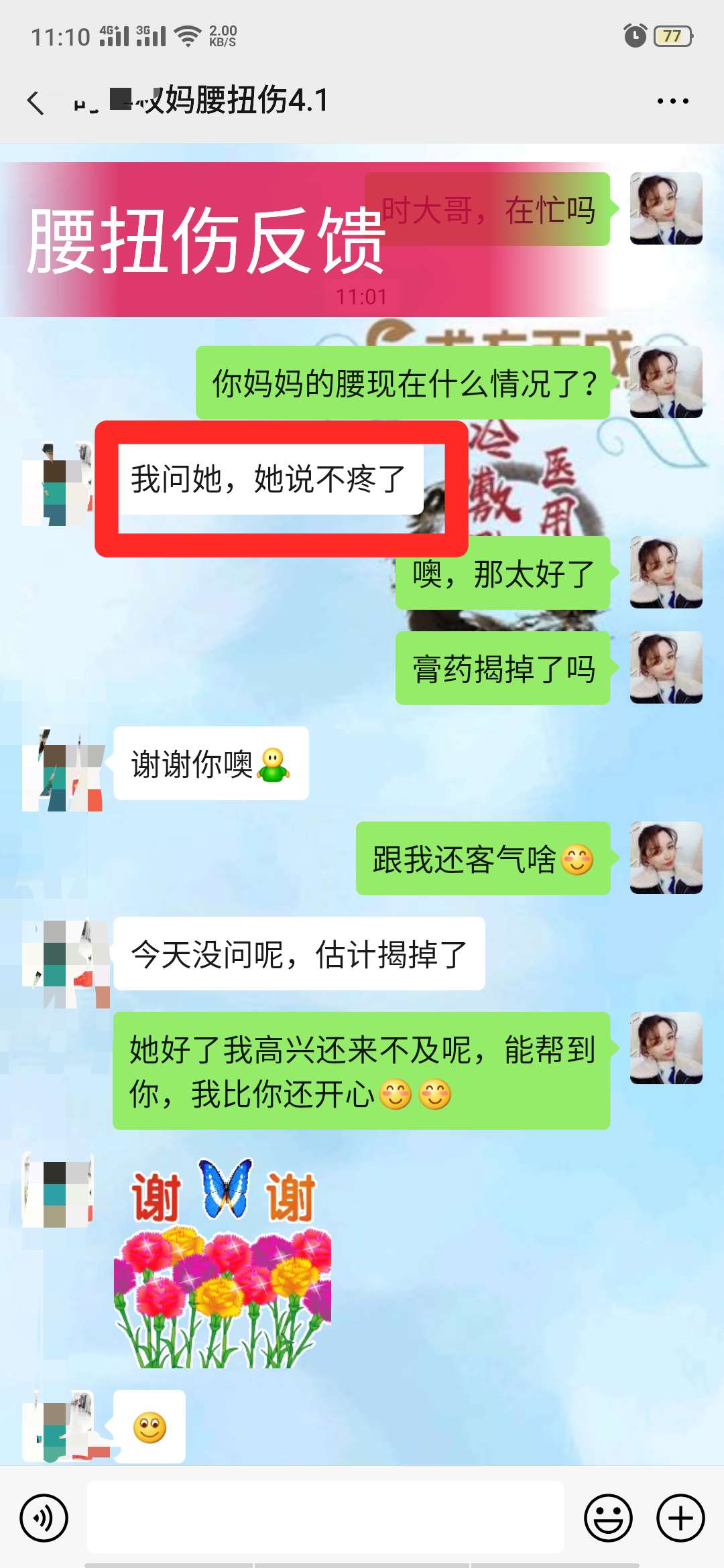Focus the message text field

coord(326,1518)
